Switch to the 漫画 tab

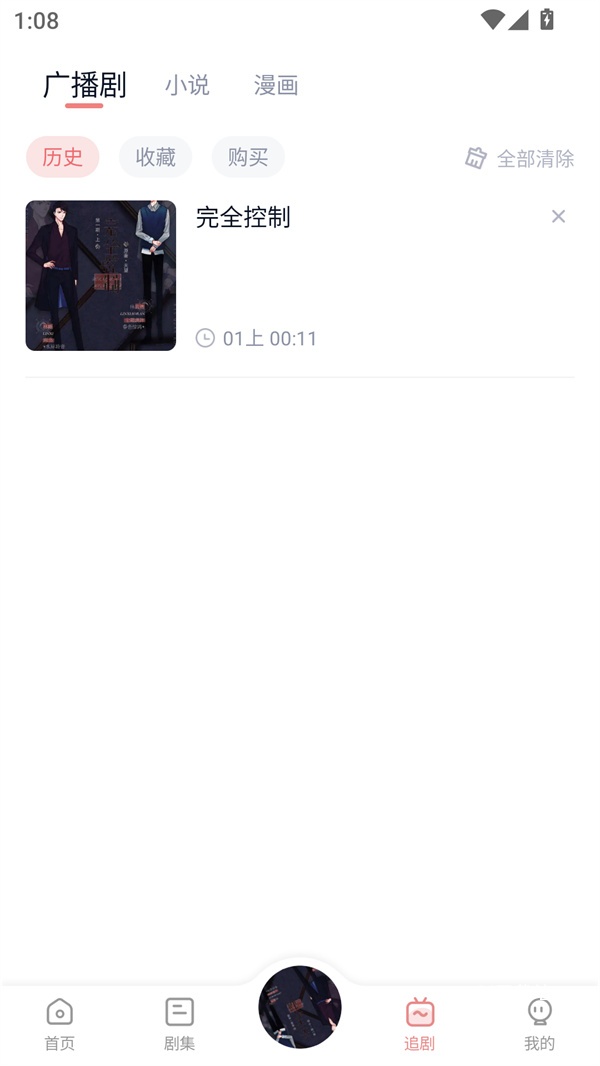275,85
